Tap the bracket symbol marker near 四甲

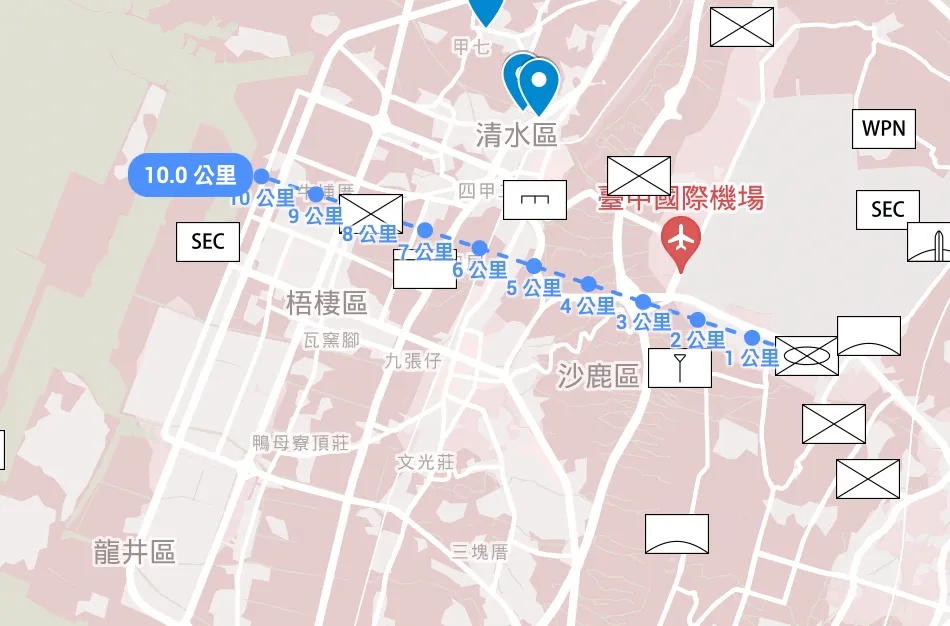534,200
